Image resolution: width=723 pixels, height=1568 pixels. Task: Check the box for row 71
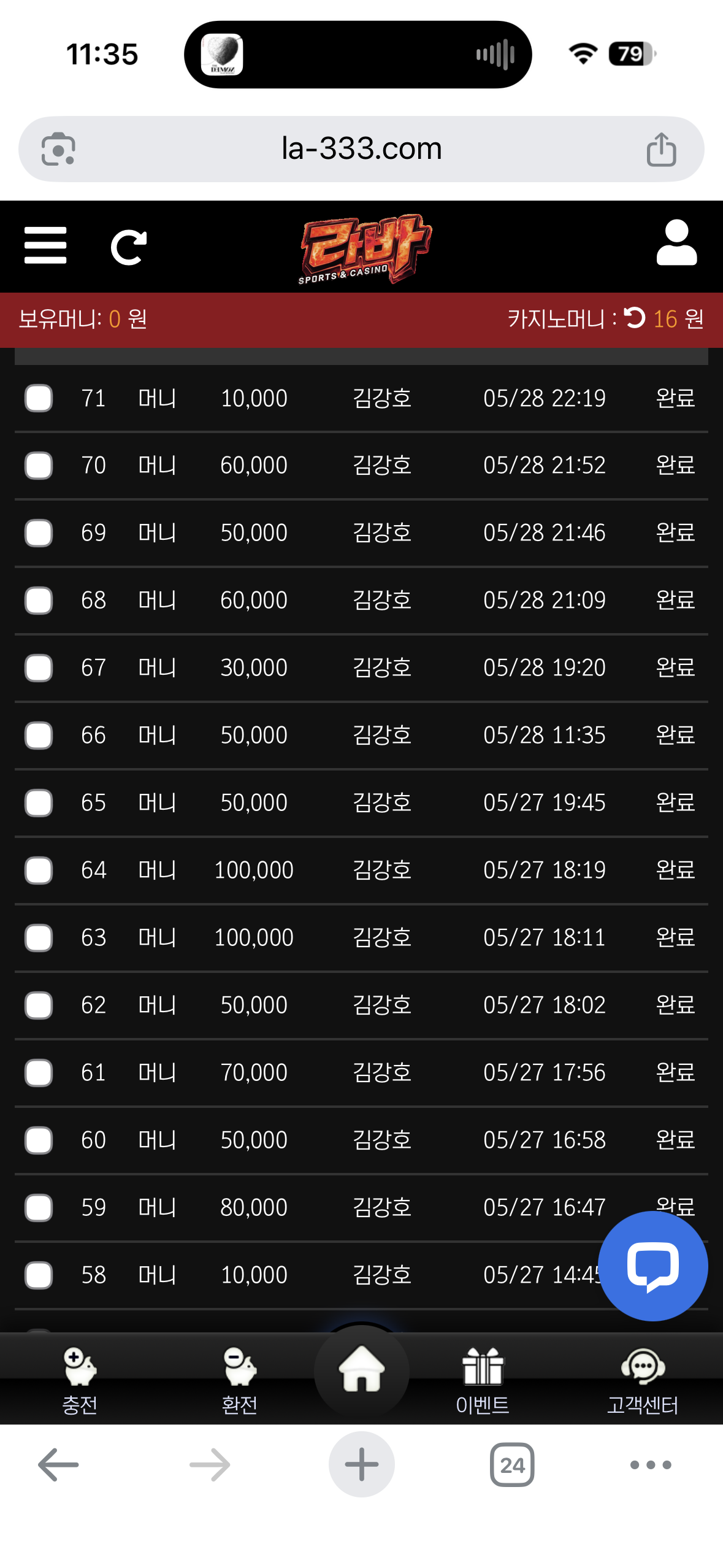(x=39, y=398)
